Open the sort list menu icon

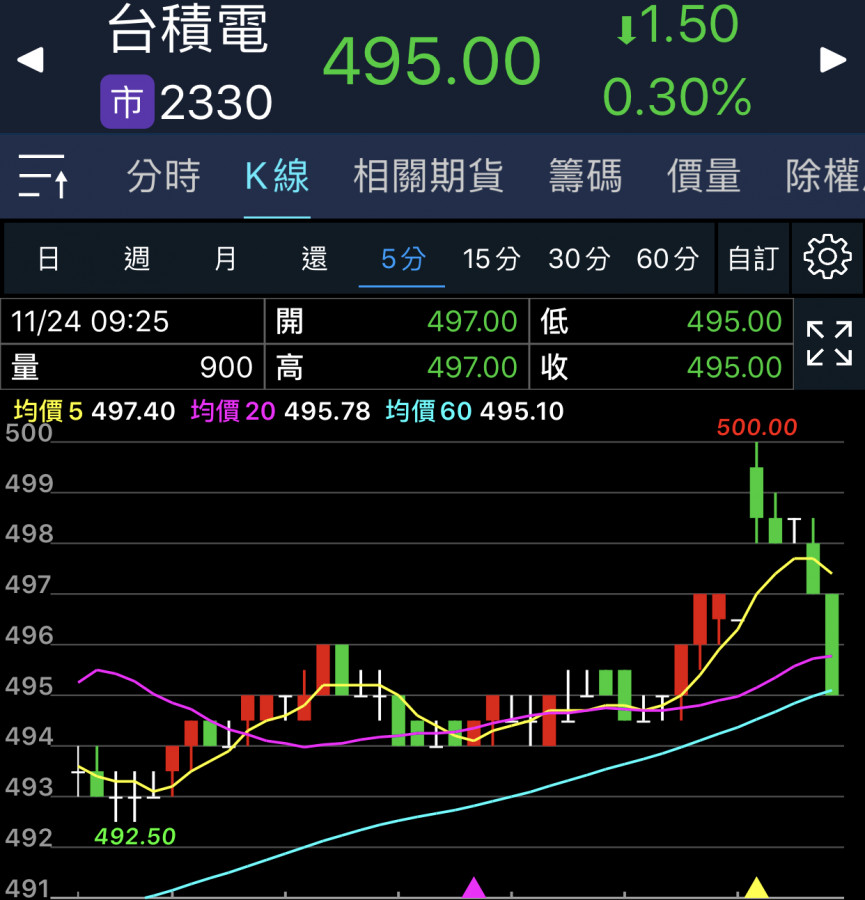pyautogui.click(x=44, y=177)
